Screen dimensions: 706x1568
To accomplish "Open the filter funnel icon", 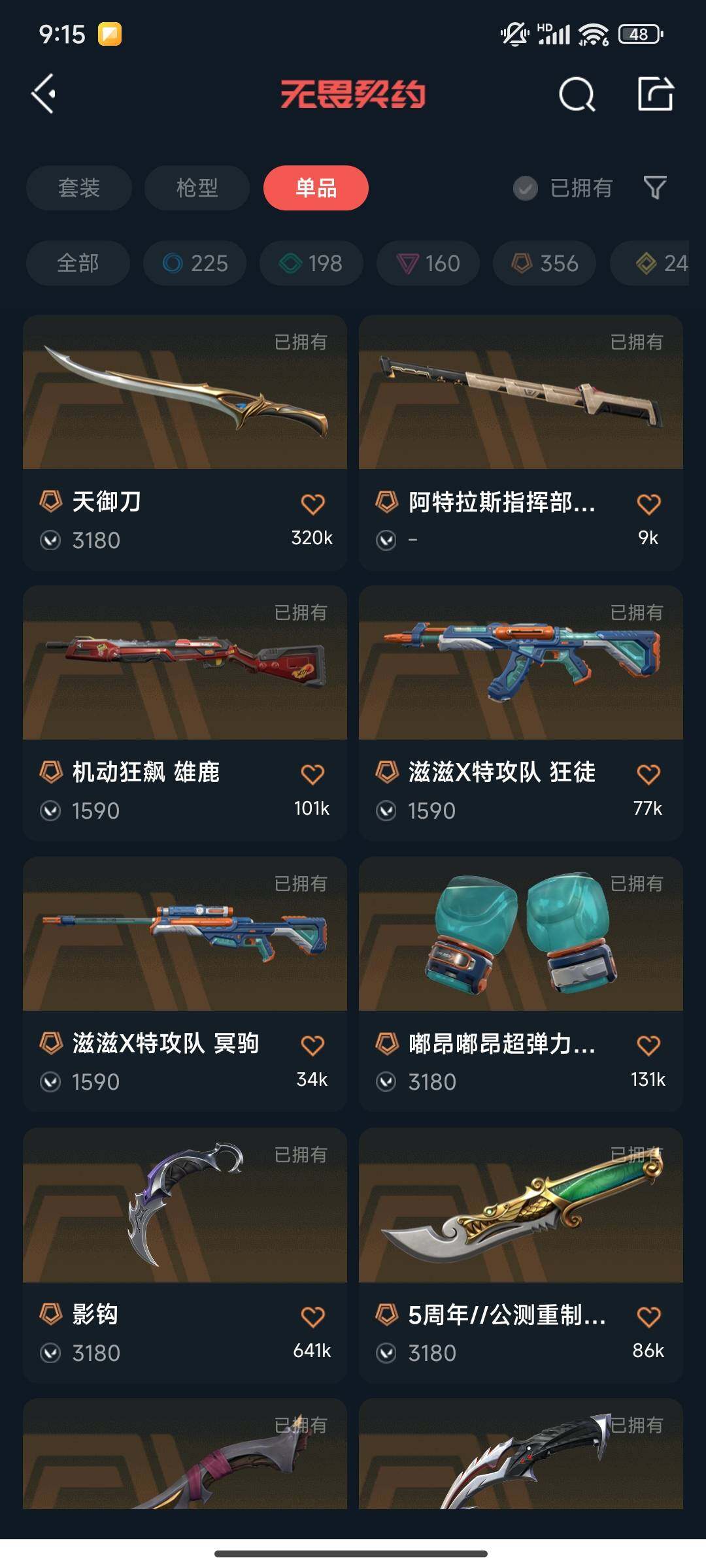I will [x=655, y=188].
